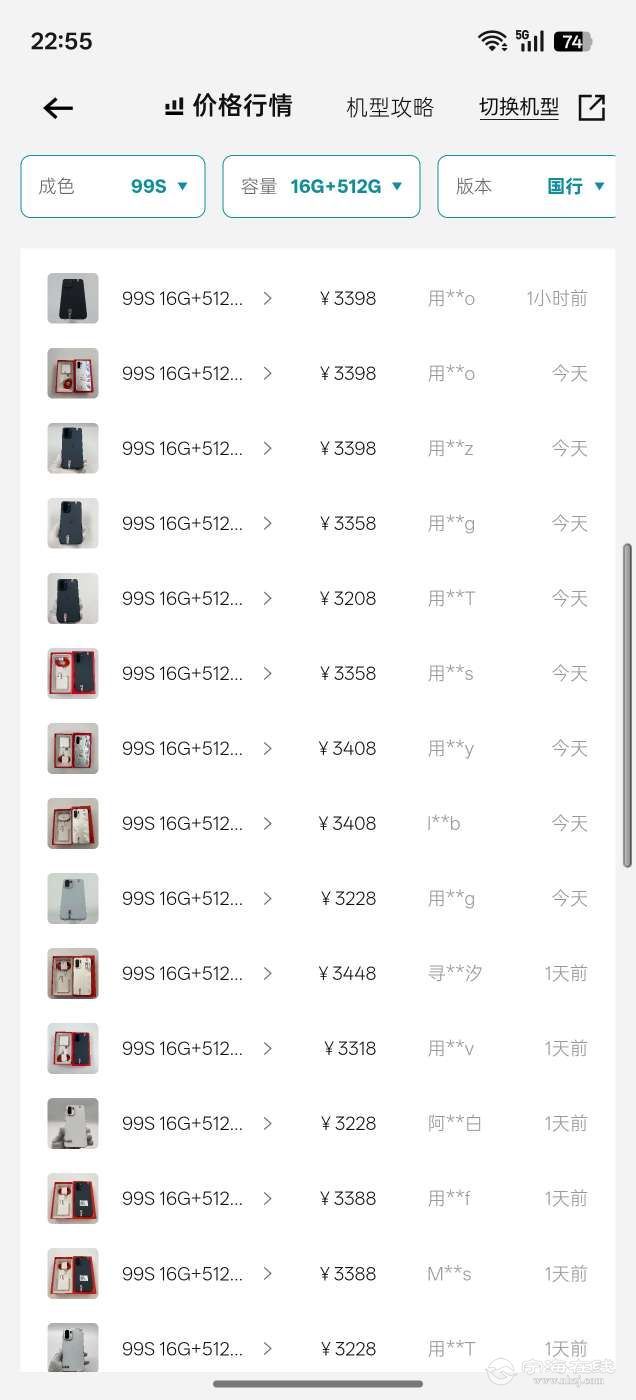The image size is (636, 1400).
Task: Open the ¥3448 listing from 寻**汐
Action: pyautogui.click(x=318, y=973)
